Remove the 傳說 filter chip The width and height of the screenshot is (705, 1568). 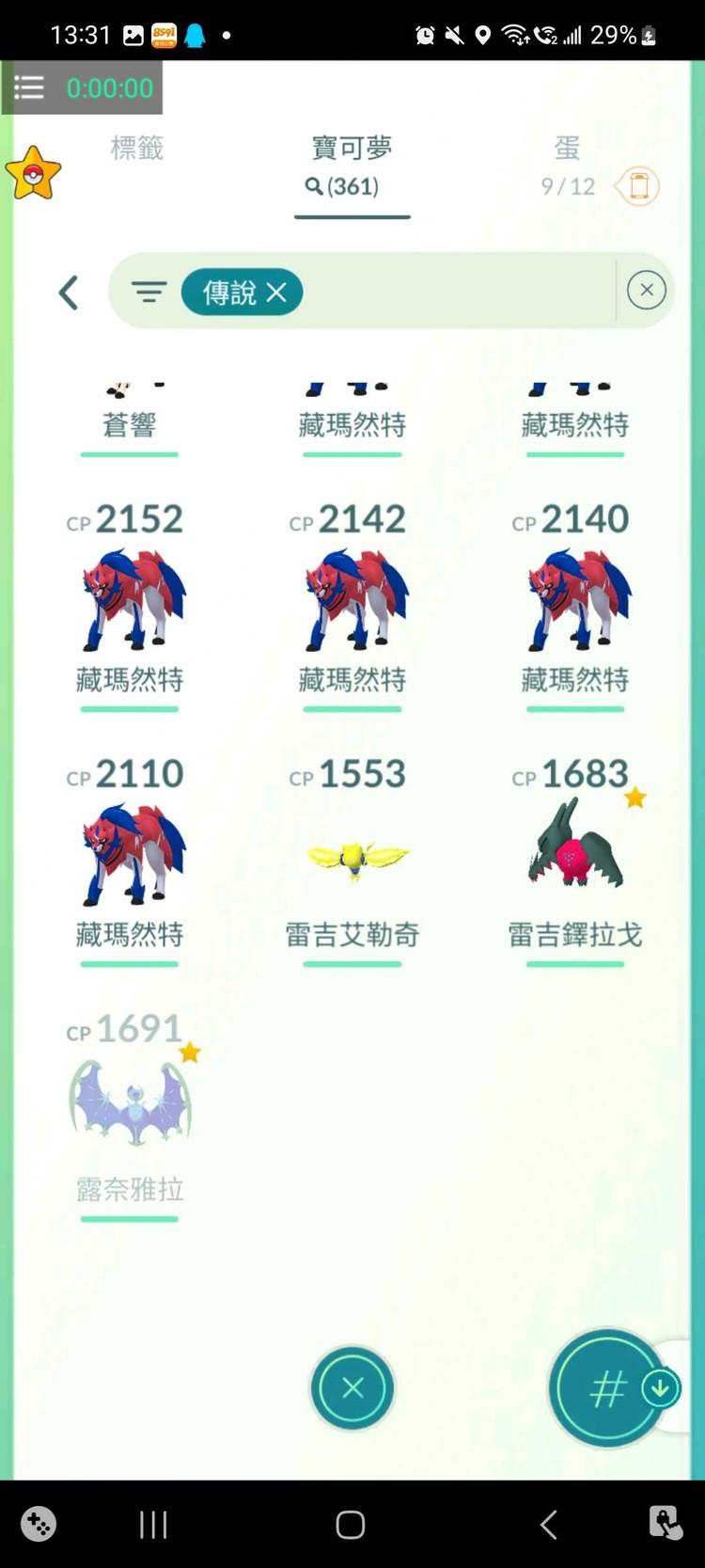click(x=276, y=293)
